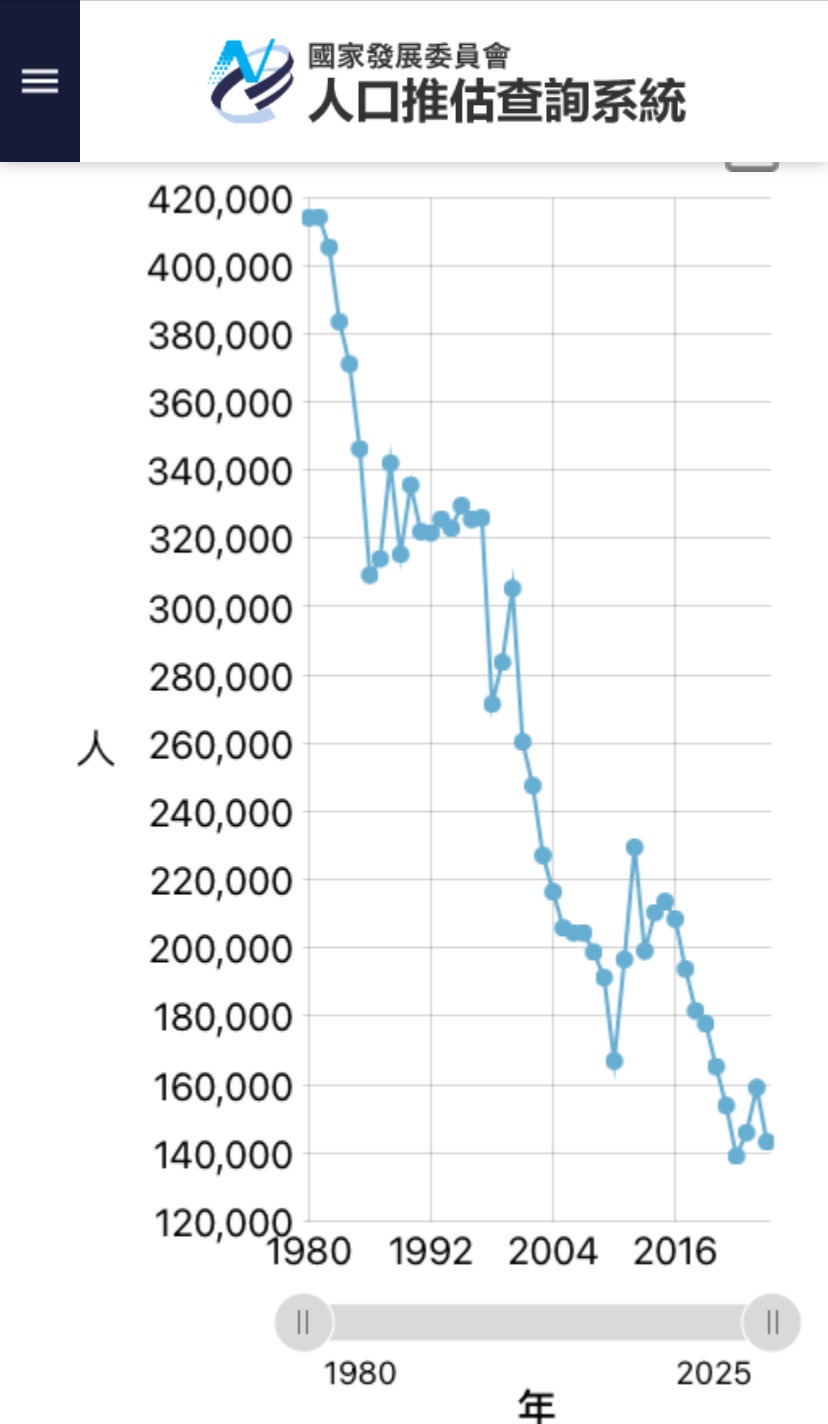The height and width of the screenshot is (1424, 828).
Task: Open the hamburger drawer menu
Action: click(40, 81)
